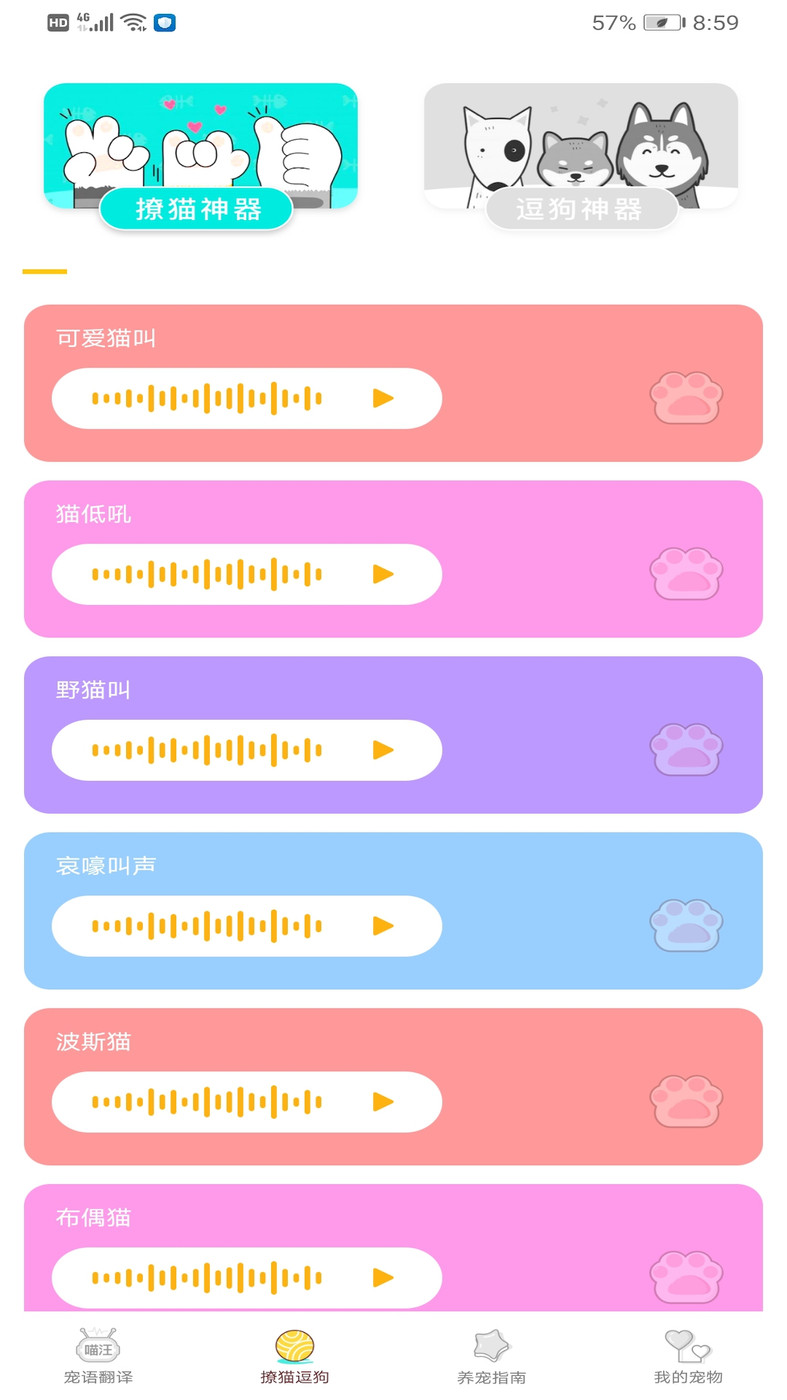Tap the paw icon on 可爱猫叫
Image resolution: width=787 pixels, height=1400 pixels.
(686, 398)
